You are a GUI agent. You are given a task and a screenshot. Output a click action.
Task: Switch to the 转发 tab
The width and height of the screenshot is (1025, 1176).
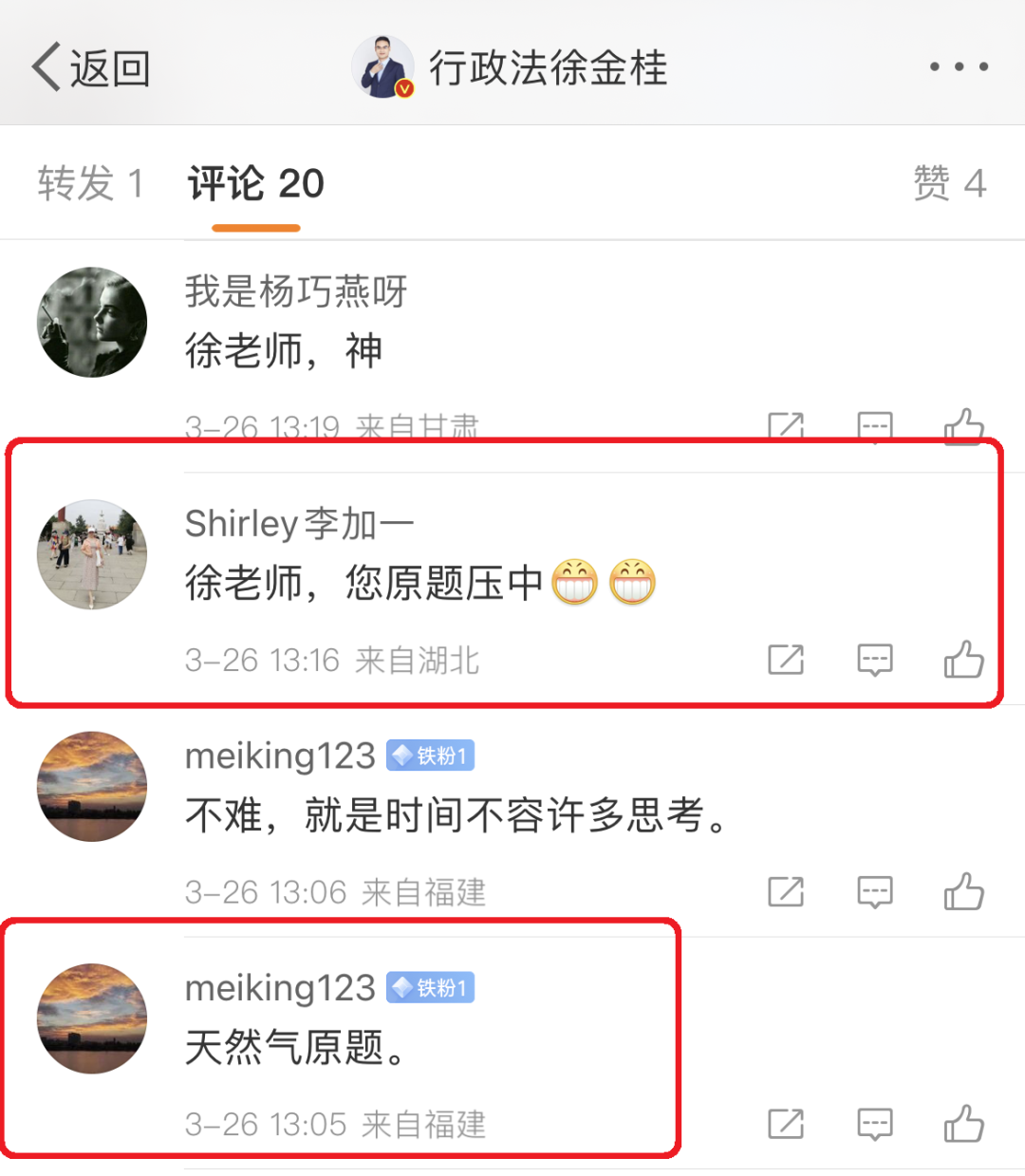tap(90, 183)
